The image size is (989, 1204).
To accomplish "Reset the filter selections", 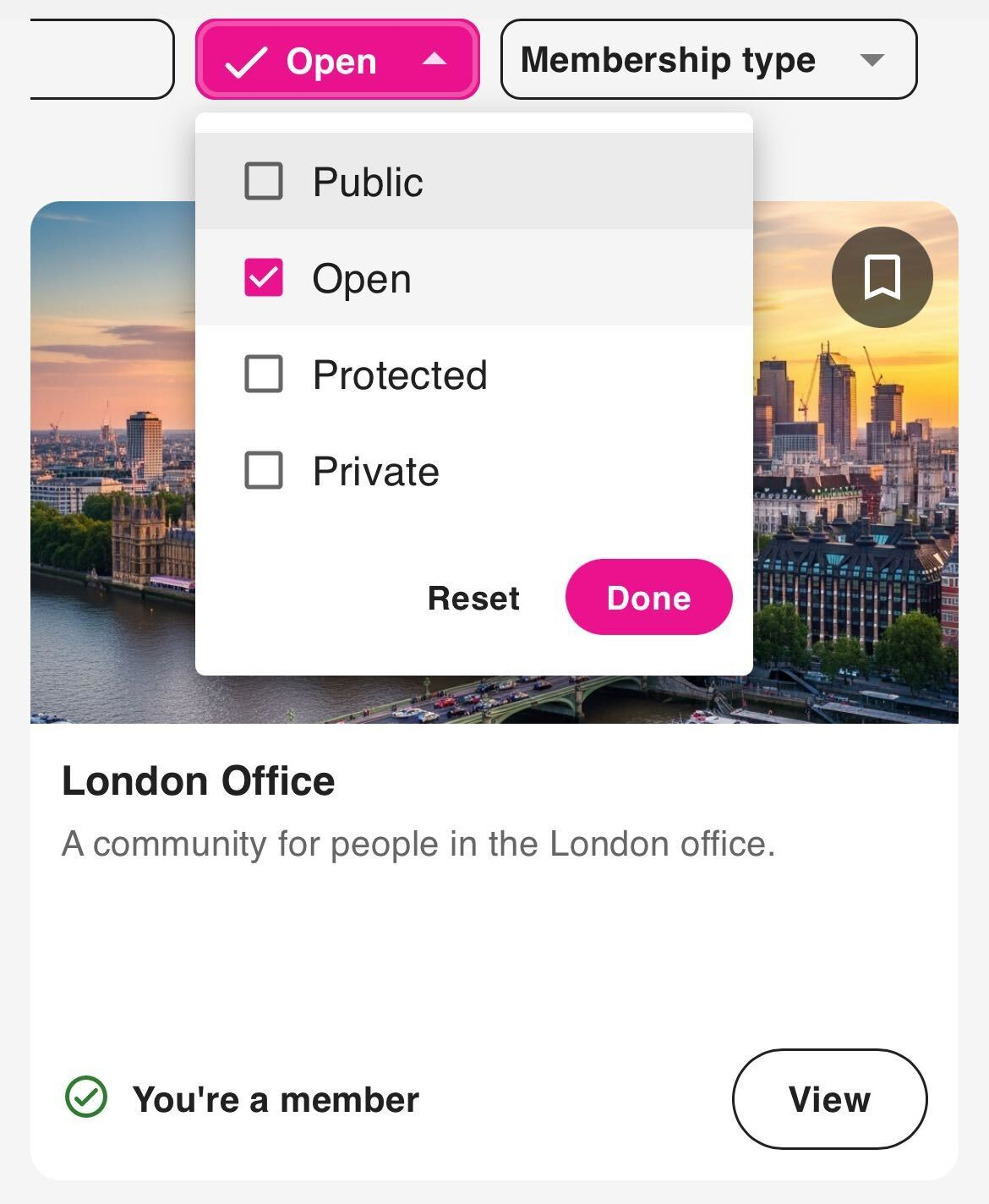I will (x=473, y=598).
